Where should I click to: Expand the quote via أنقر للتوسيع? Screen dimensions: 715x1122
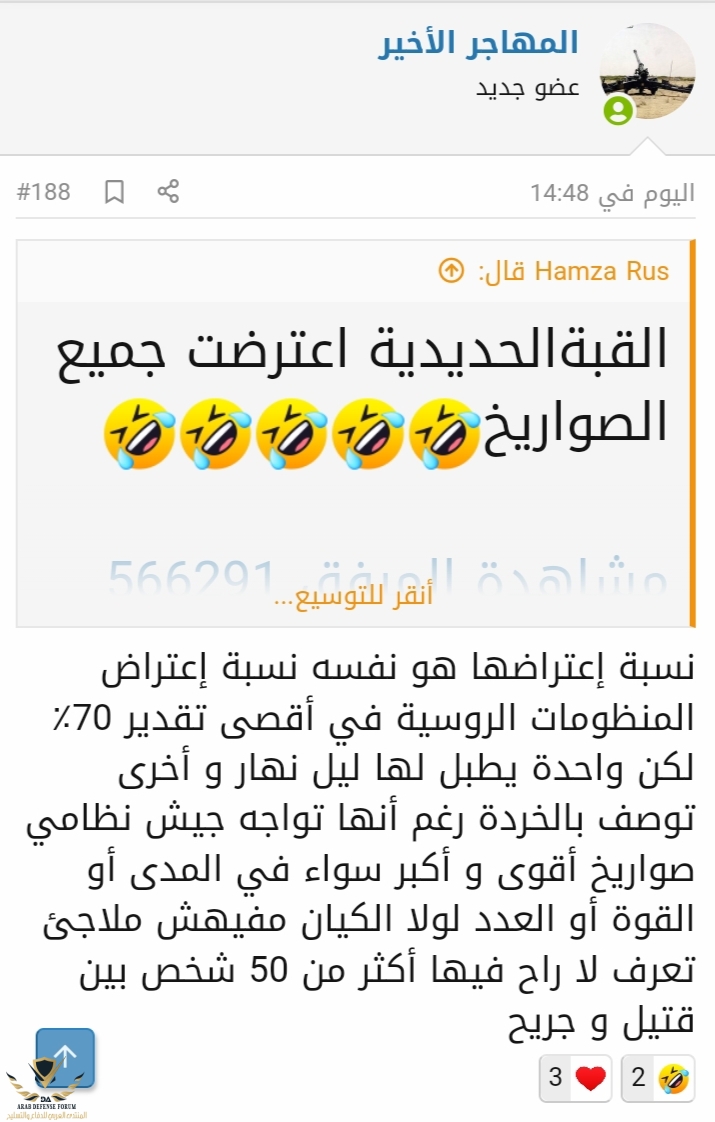click(354, 597)
